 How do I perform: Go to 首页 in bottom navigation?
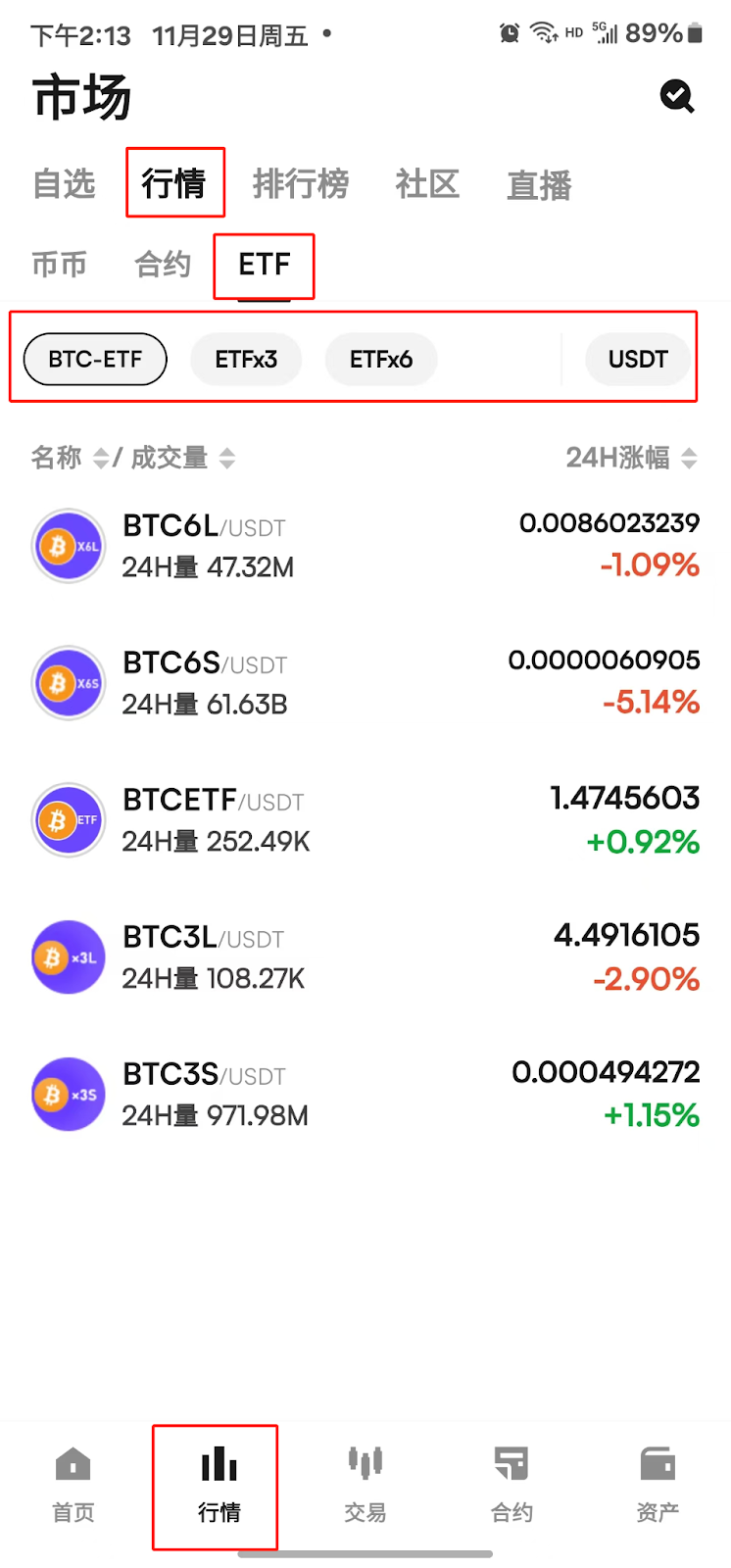73,1485
